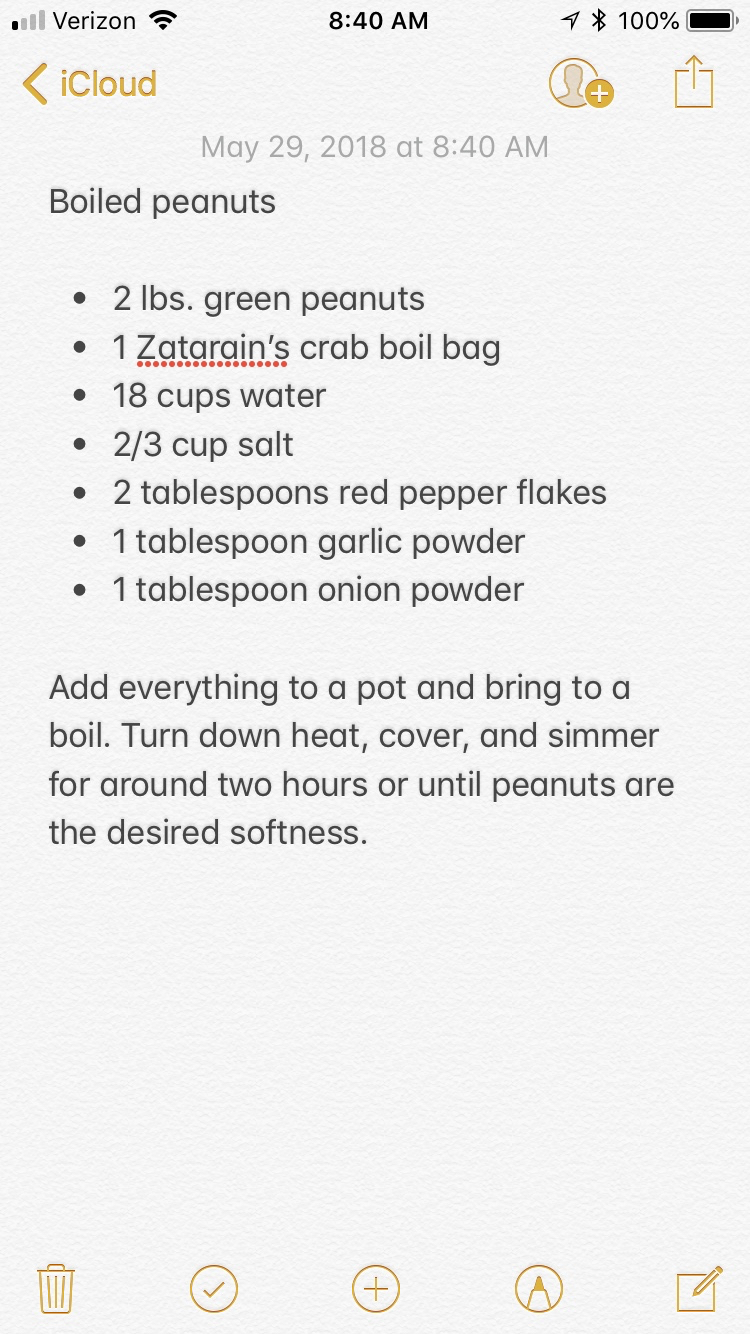Delete this note with the trash icon
This screenshot has width=750, height=1334.
coord(56,1288)
